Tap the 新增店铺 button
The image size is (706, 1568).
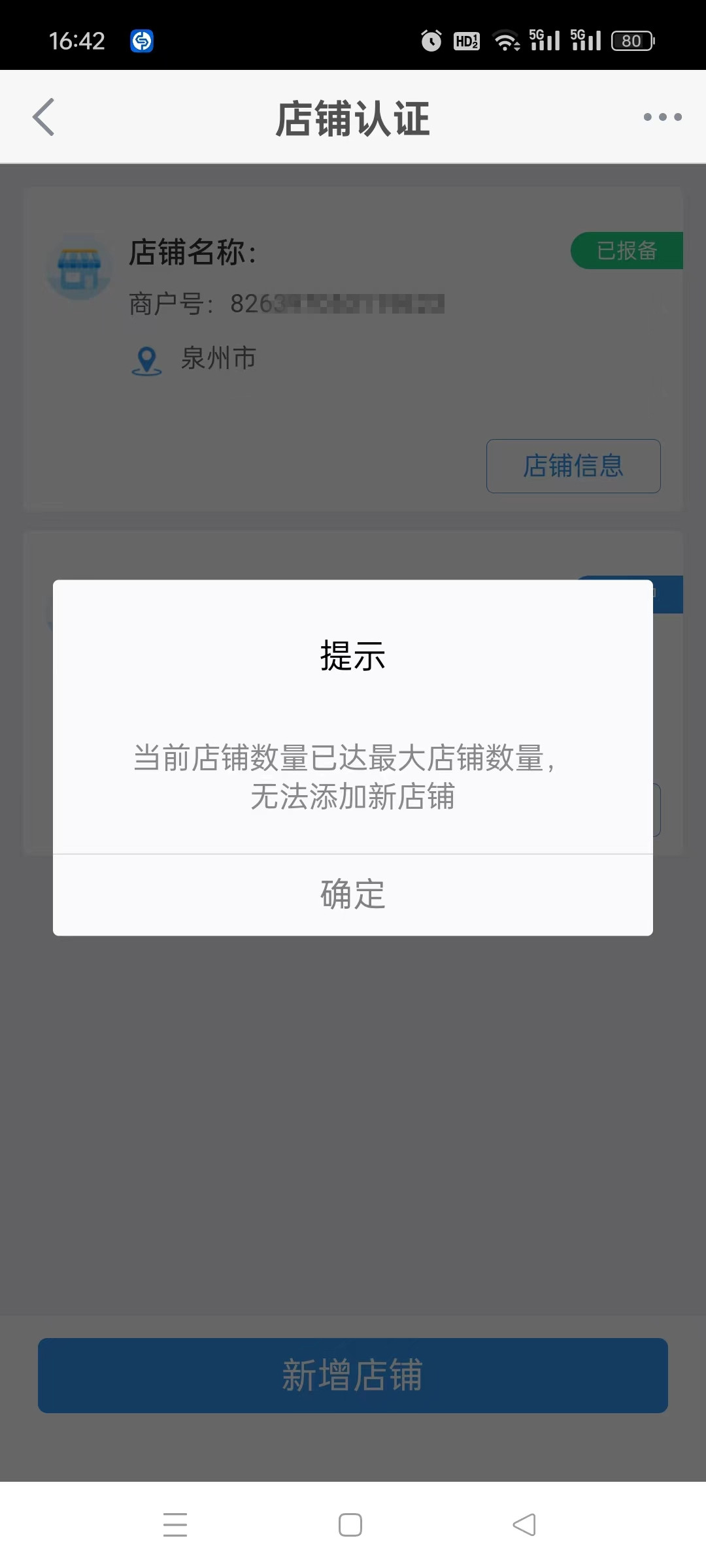[x=352, y=1375]
